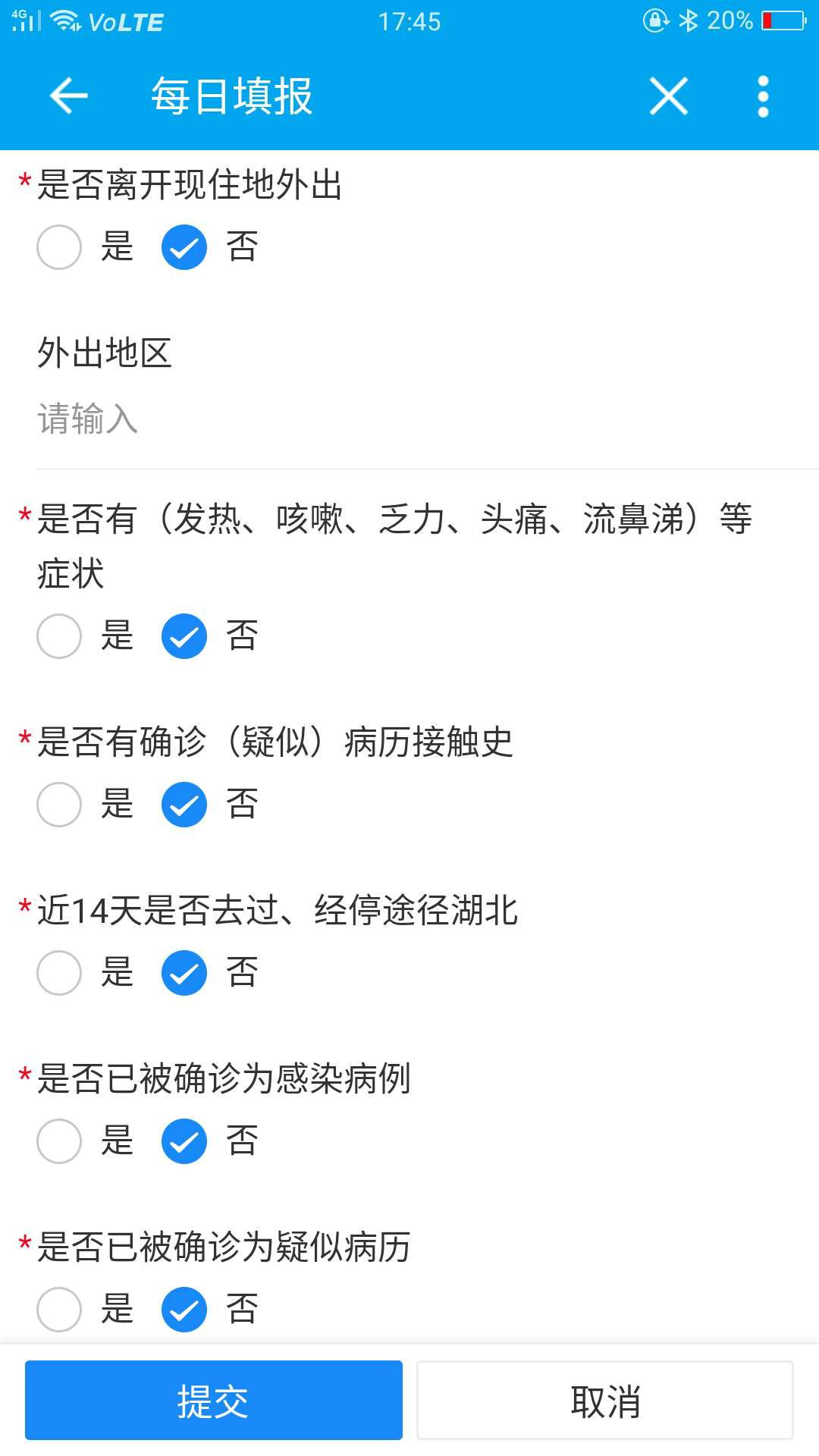Go back using the top-left arrow
This screenshot has height=1456, width=819.
pos(69,96)
